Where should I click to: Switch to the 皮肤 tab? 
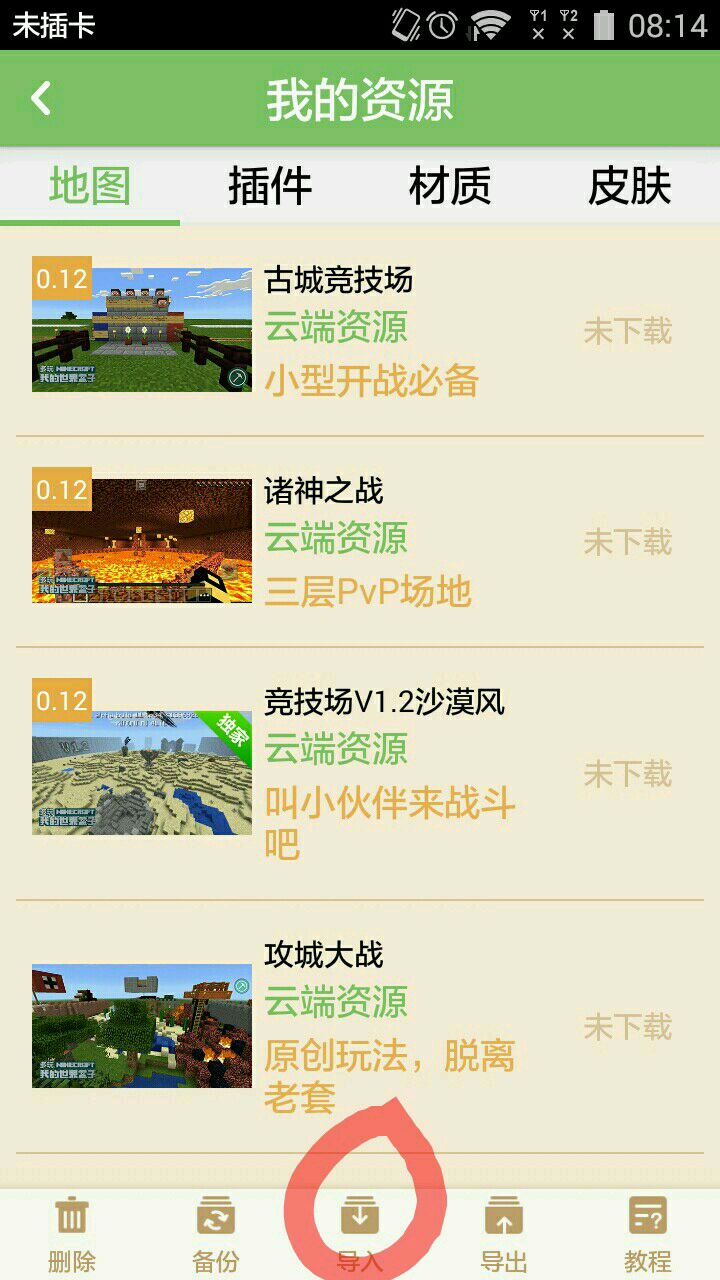pos(629,187)
